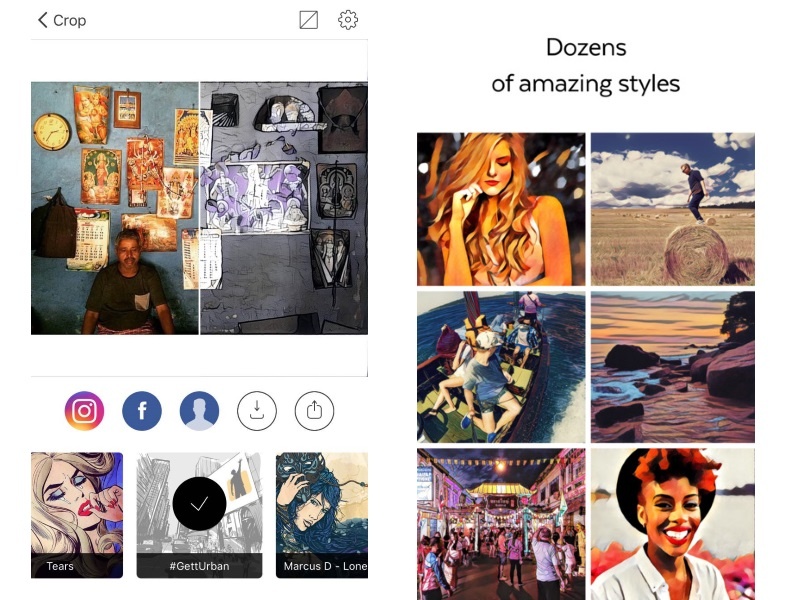Choose the Marcus D - Lone style

click(321, 514)
